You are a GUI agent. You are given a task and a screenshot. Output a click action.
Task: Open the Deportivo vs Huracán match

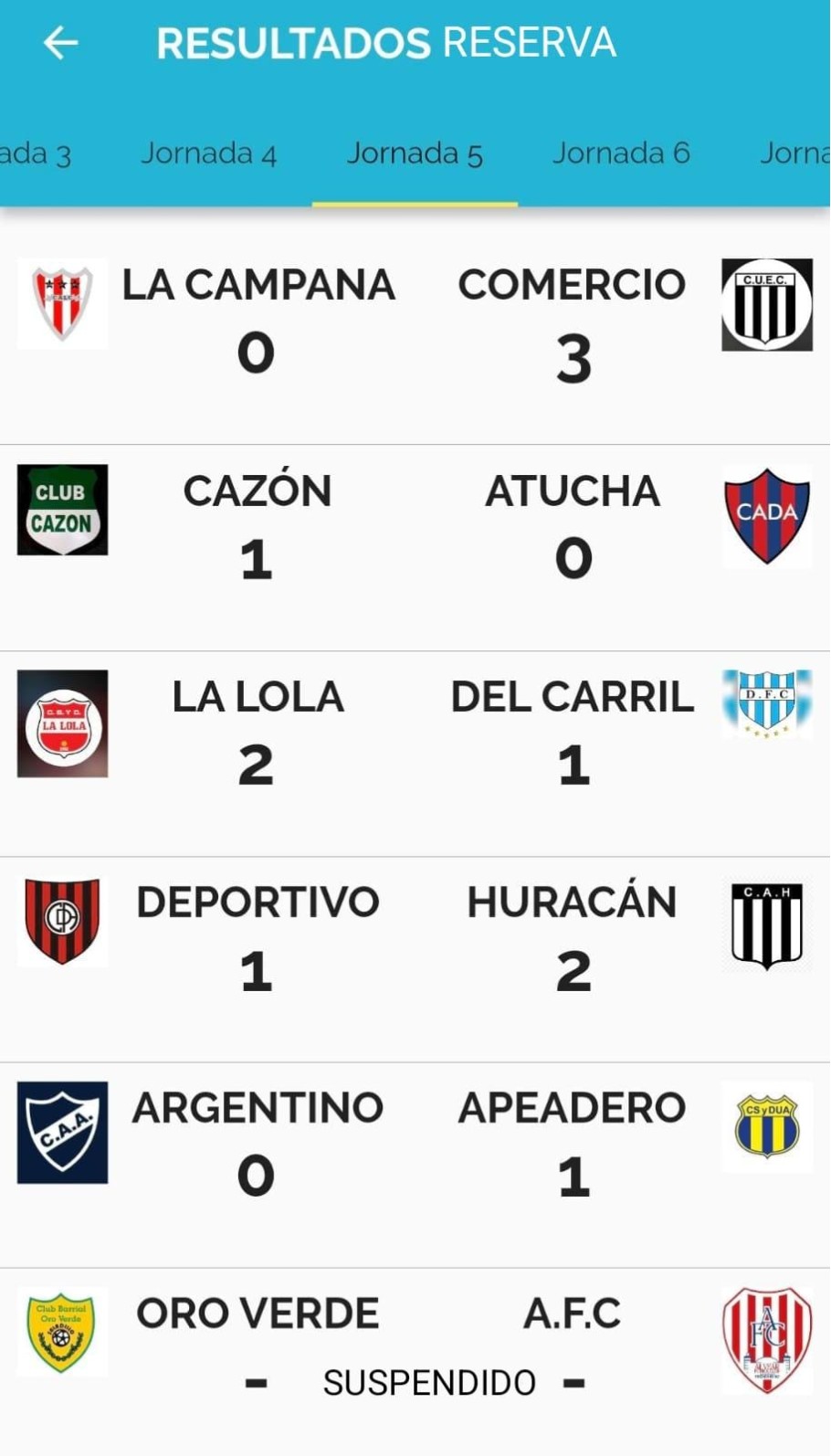point(415,941)
